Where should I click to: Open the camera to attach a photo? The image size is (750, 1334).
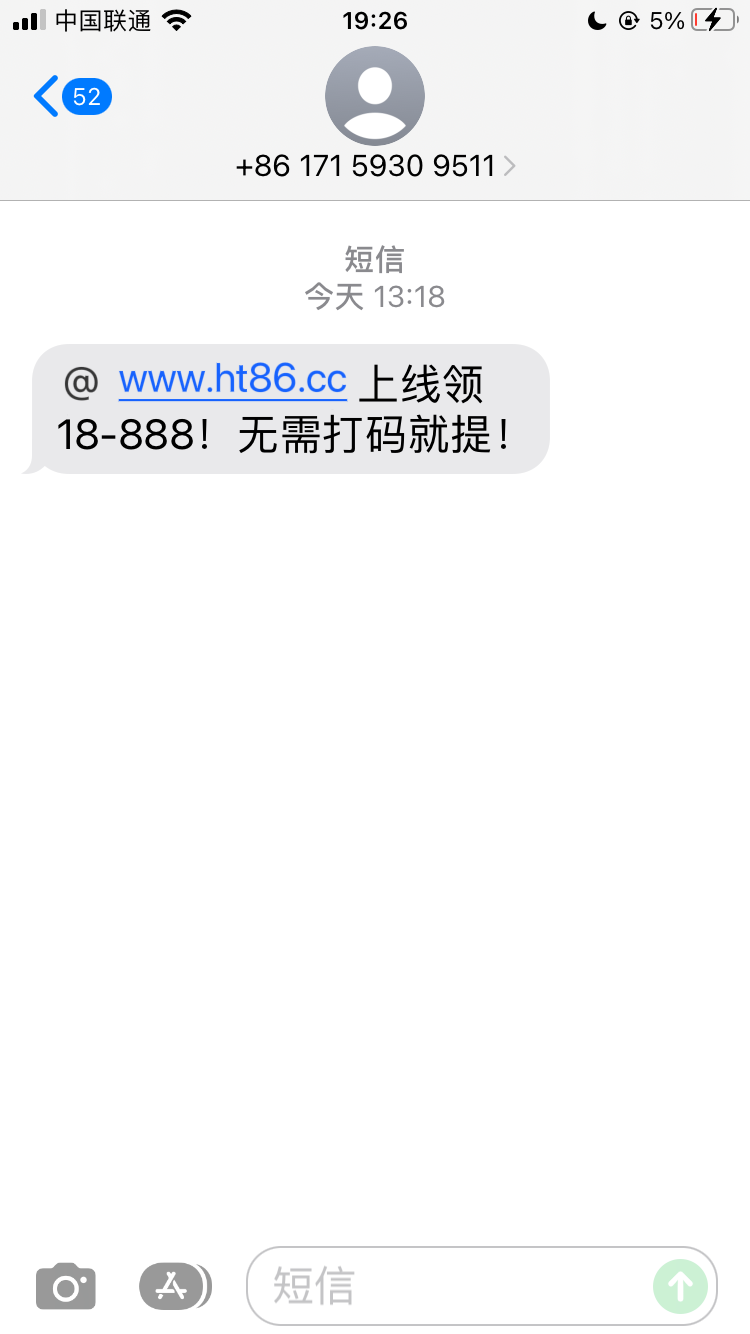[x=66, y=1286]
